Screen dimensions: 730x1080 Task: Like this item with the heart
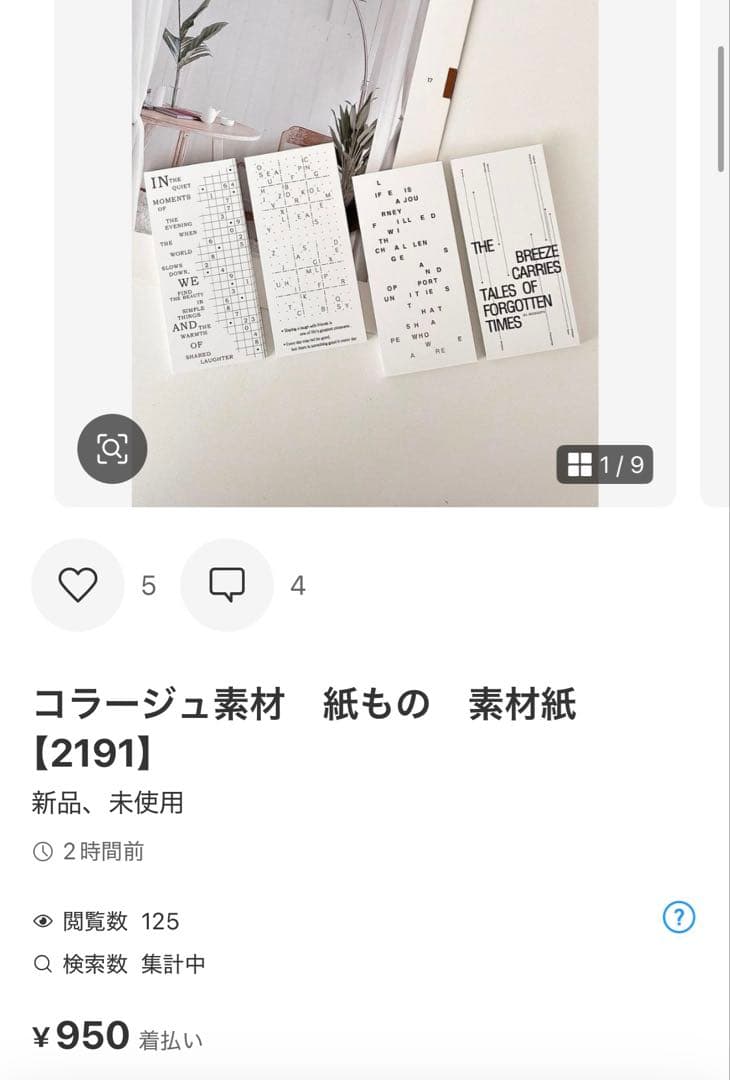coord(77,585)
